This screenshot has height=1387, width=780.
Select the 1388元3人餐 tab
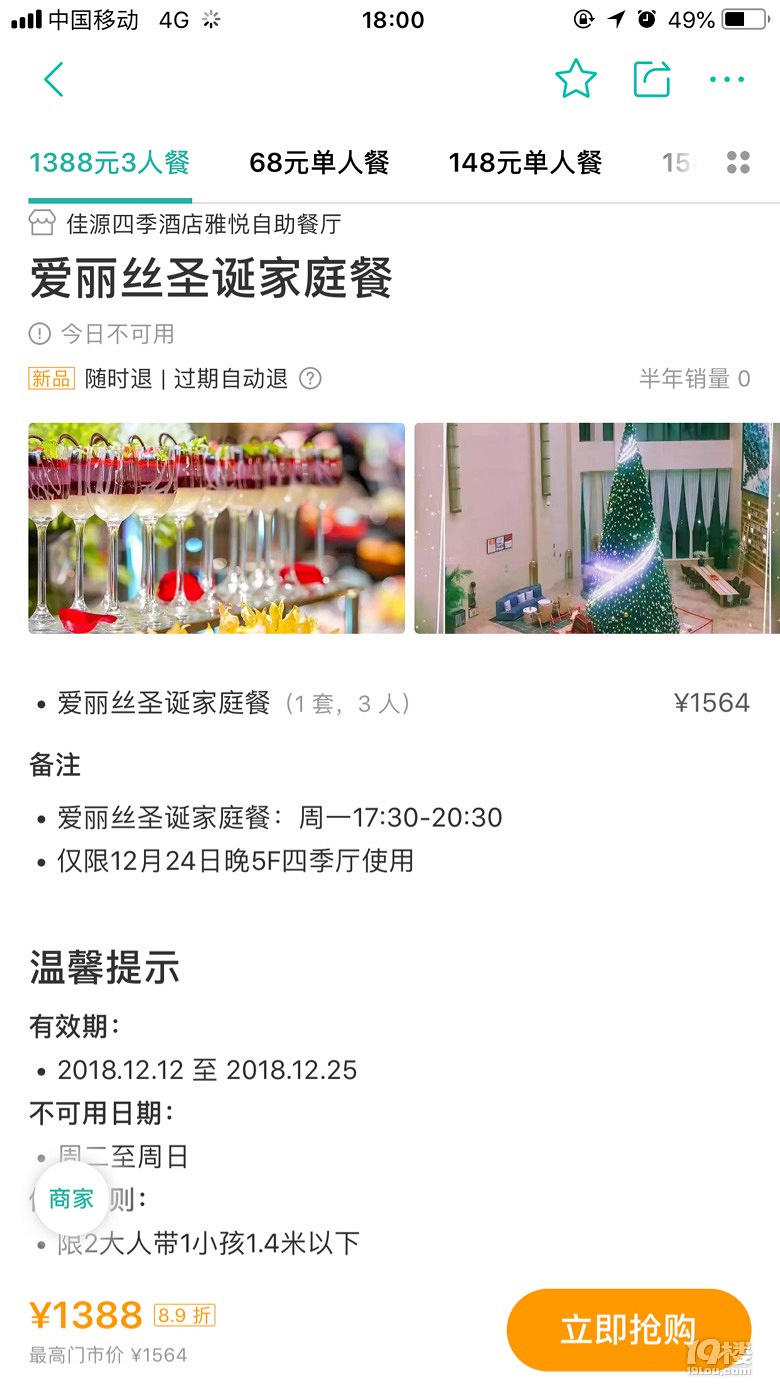pyautogui.click(x=110, y=163)
